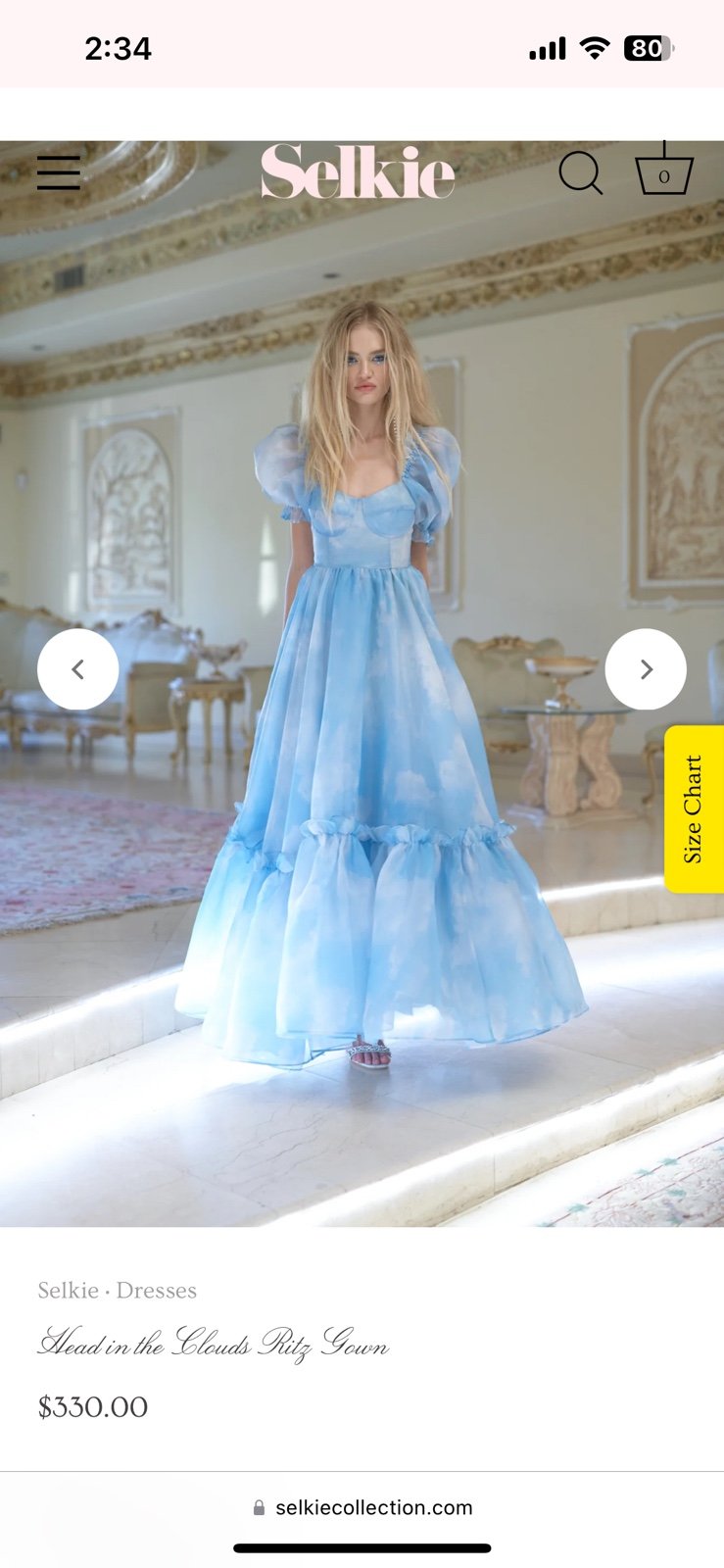Open the yellow Size Chart tab

[694, 808]
